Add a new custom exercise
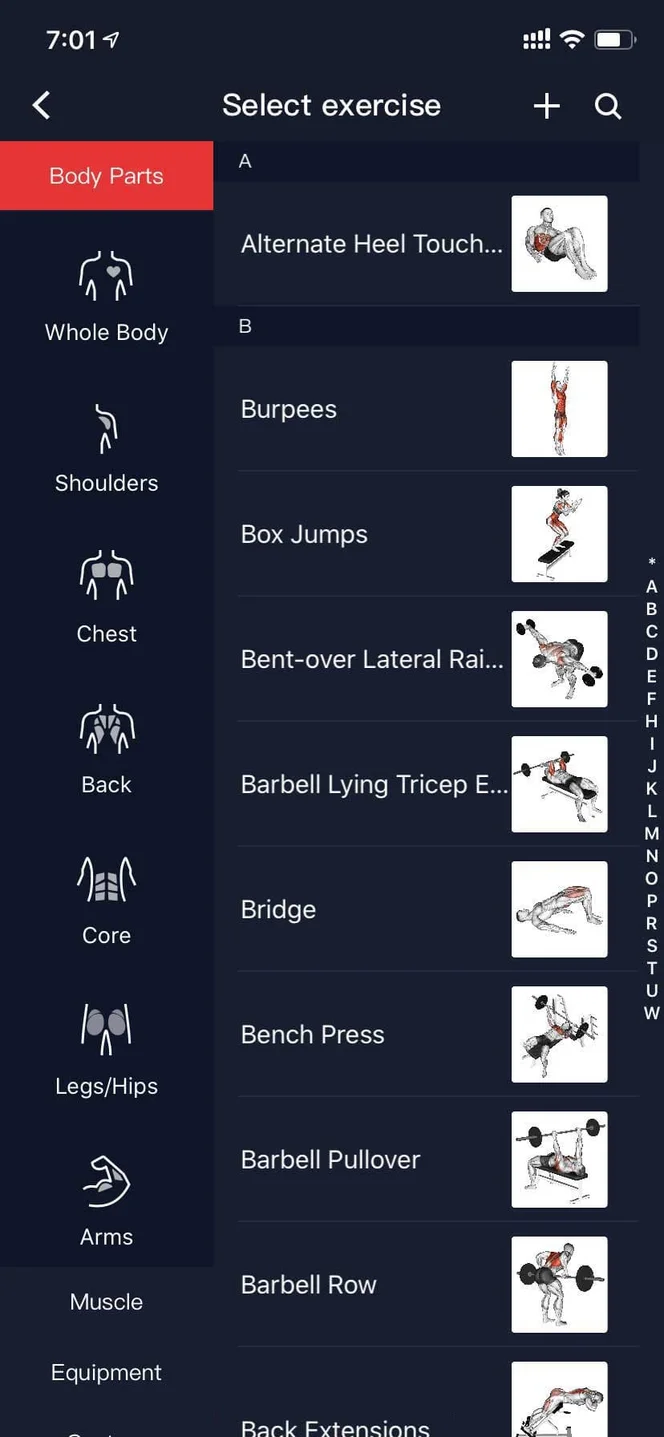Screen dimensions: 664x1437 point(546,106)
